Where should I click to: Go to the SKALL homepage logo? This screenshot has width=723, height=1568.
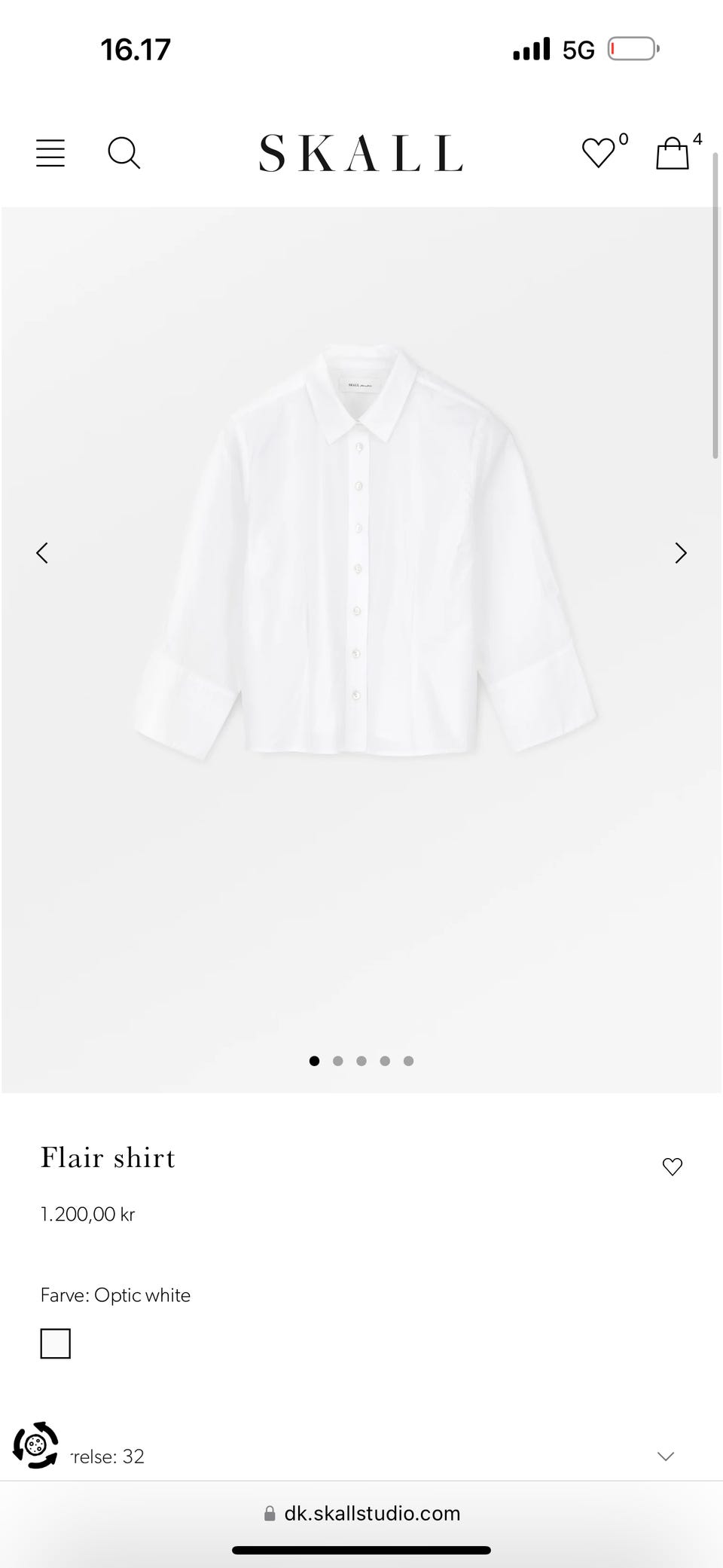coord(361,153)
